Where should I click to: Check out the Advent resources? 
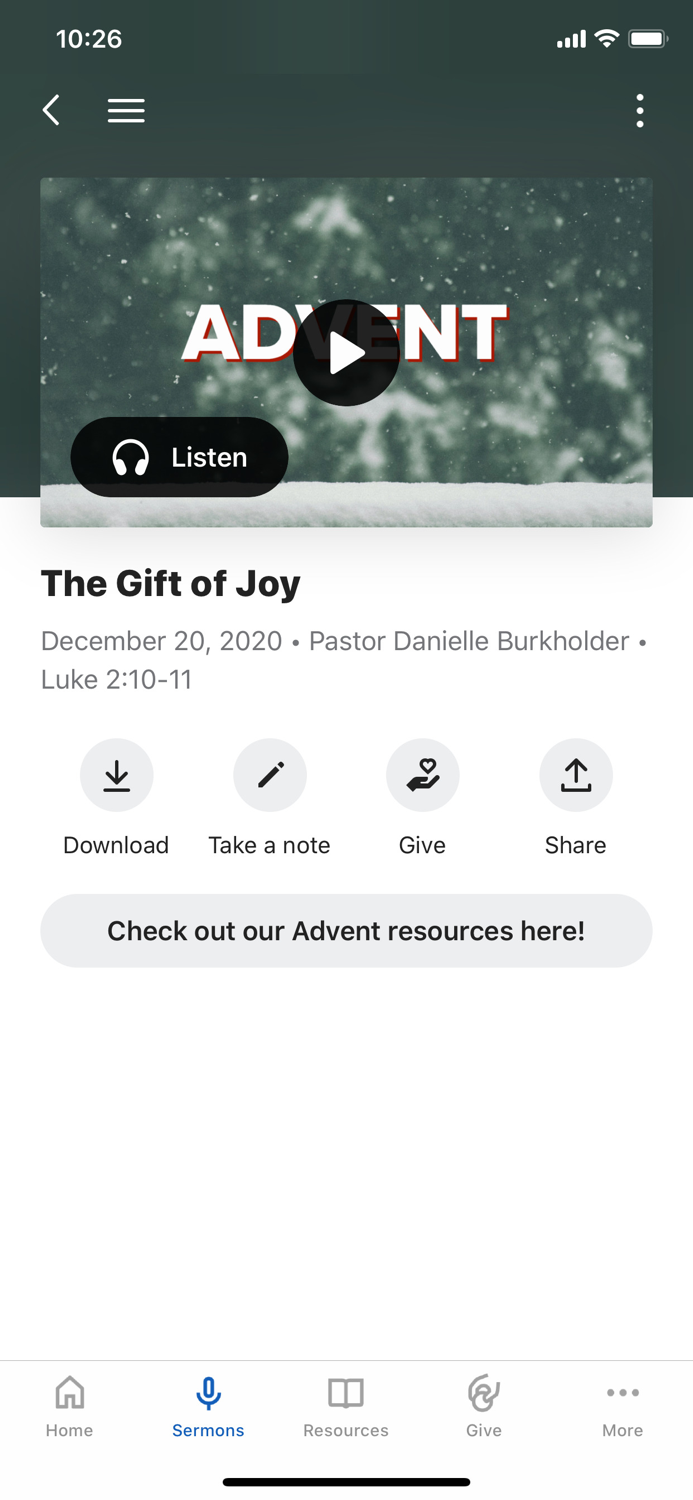click(x=346, y=931)
